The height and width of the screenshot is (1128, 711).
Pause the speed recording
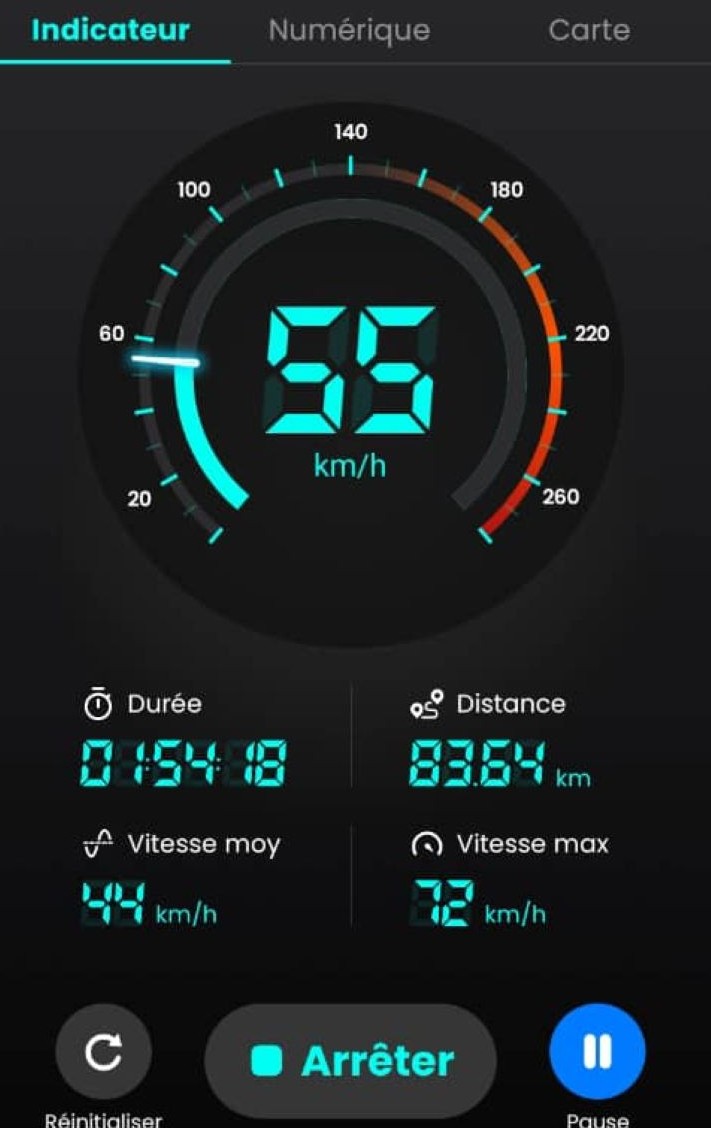pyautogui.click(x=597, y=1052)
